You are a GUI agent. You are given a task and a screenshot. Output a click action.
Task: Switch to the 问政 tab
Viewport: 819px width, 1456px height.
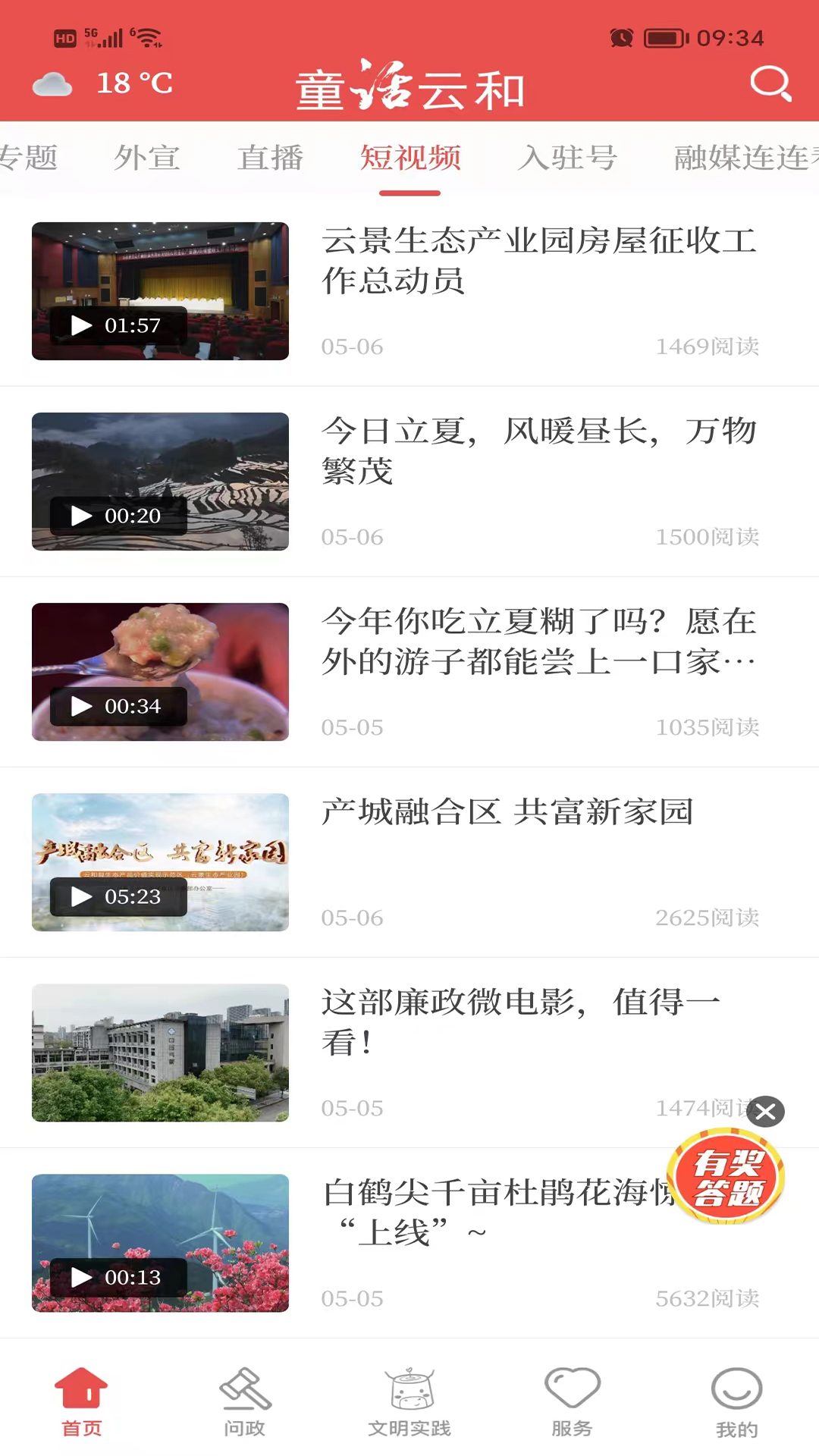coord(245,1402)
